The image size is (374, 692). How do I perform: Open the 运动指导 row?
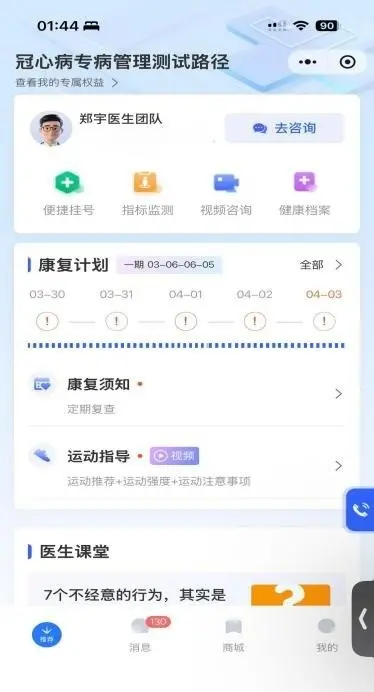[x=186, y=466]
